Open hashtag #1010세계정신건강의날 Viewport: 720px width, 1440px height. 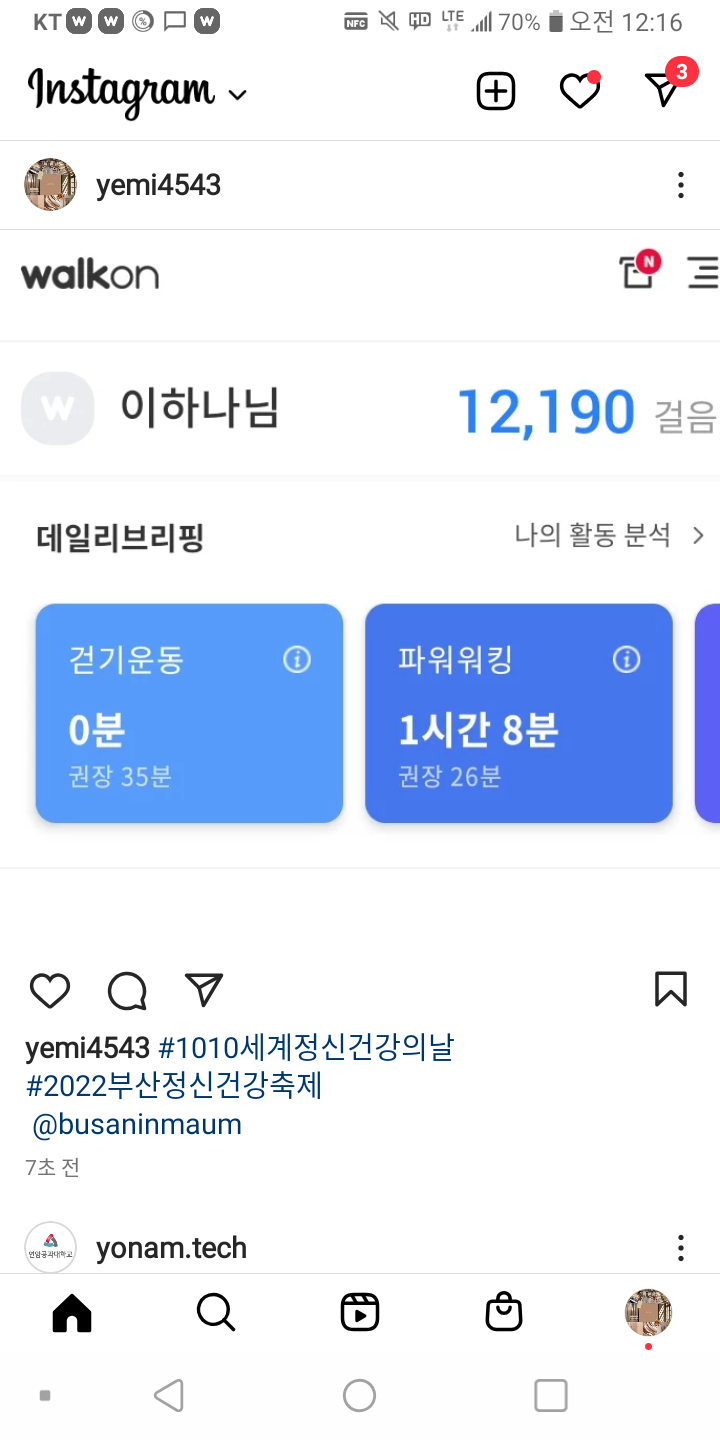[x=306, y=1048]
